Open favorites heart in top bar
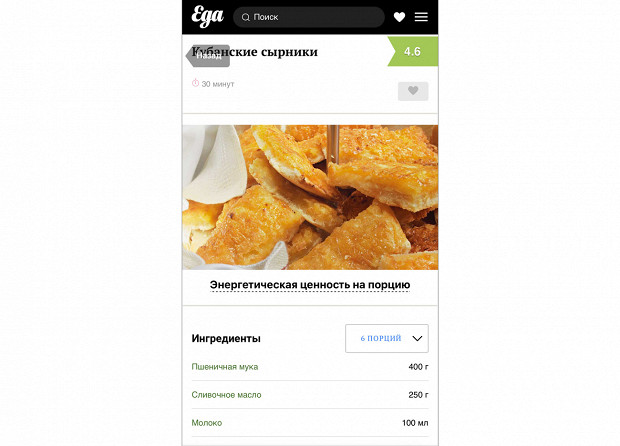The image size is (620, 446). pos(399,17)
